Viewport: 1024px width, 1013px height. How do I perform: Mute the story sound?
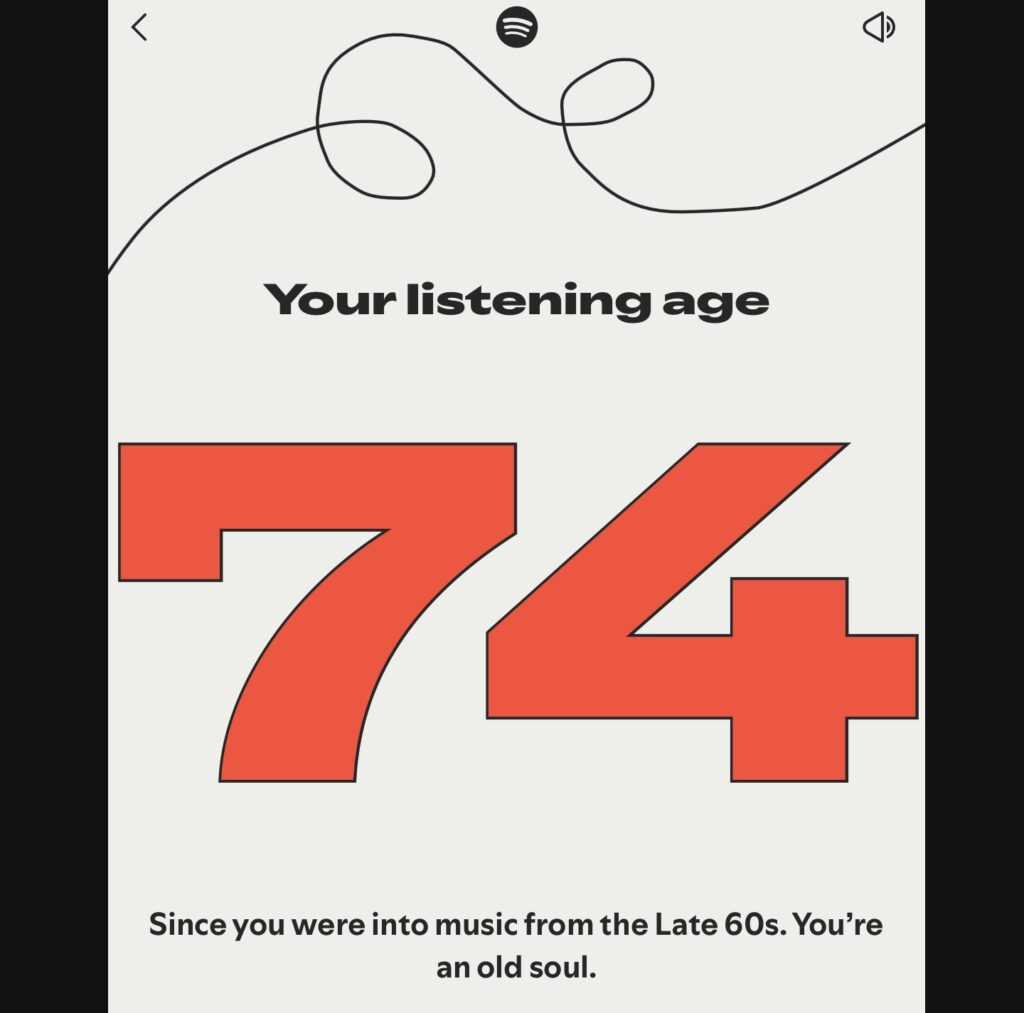click(878, 27)
